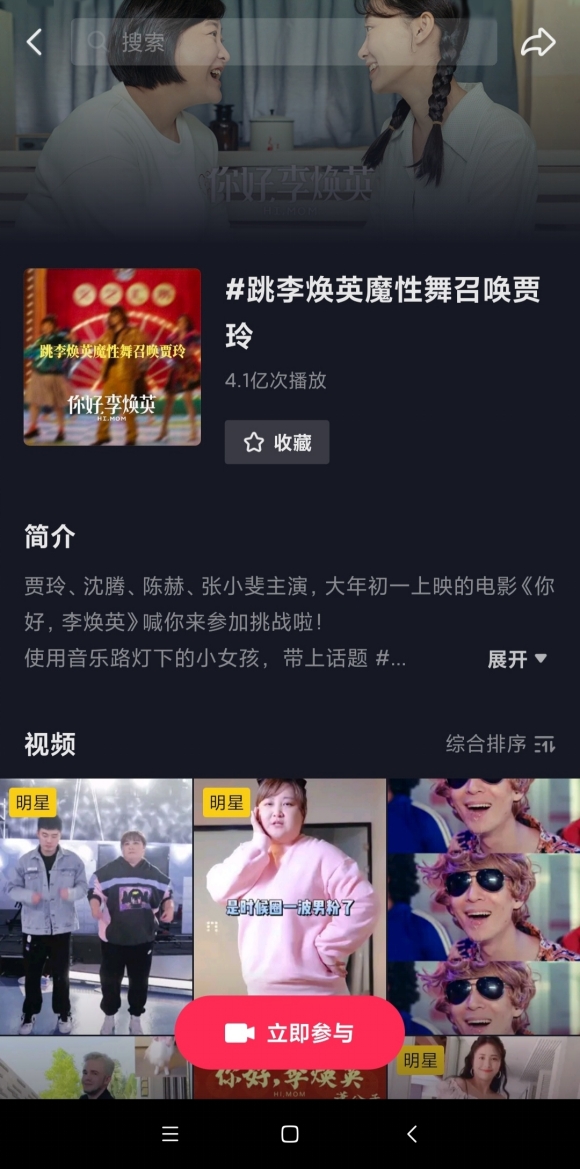This screenshot has width=580, height=1169.
Task: Open the topic cover image
Action: 113,357
